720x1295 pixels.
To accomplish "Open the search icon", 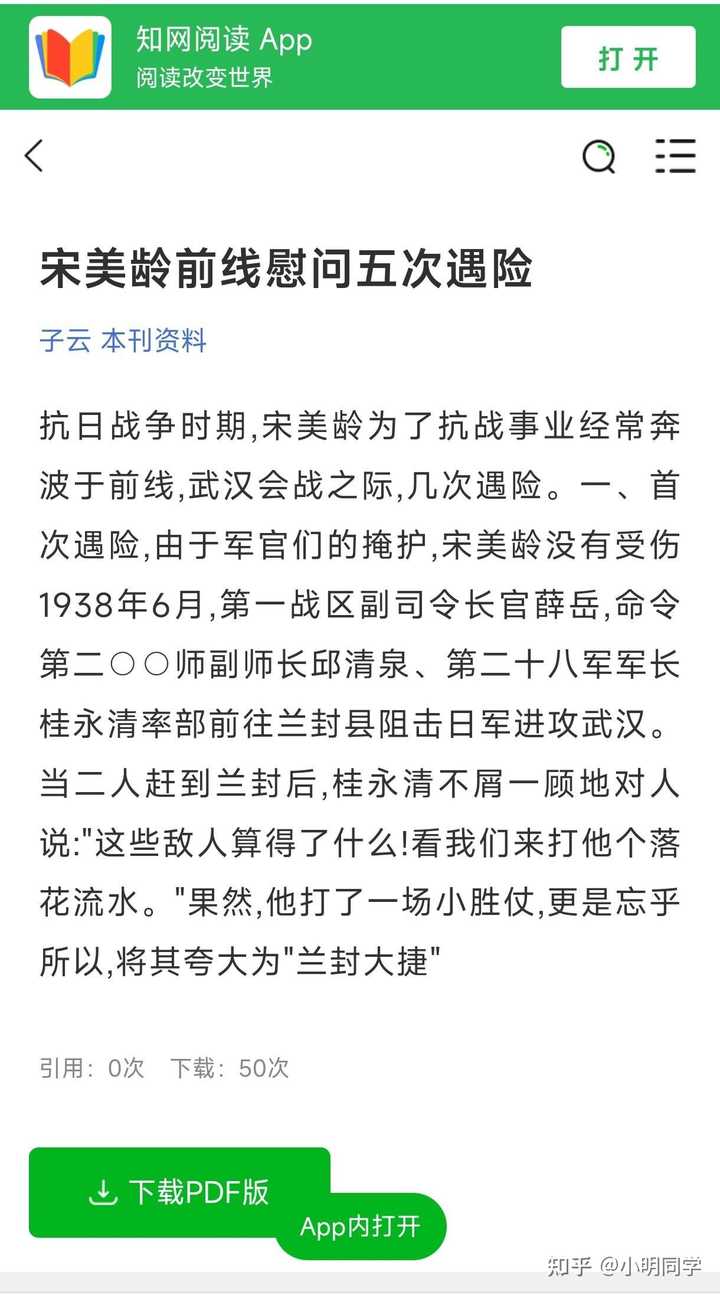I will click(x=599, y=157).
